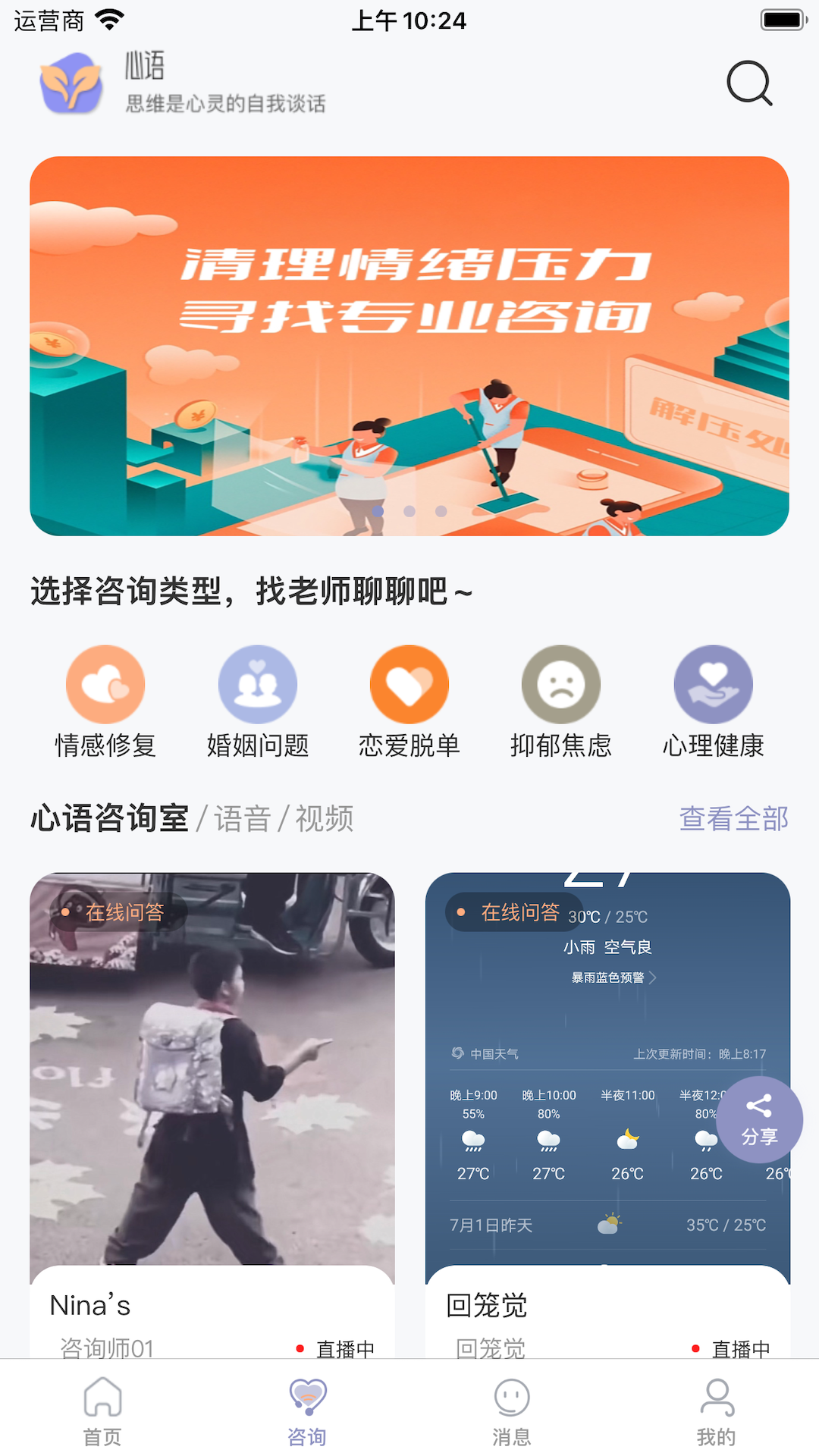Open the 消息 messages tab
819x1456 pixels.
click(512, 1410)
